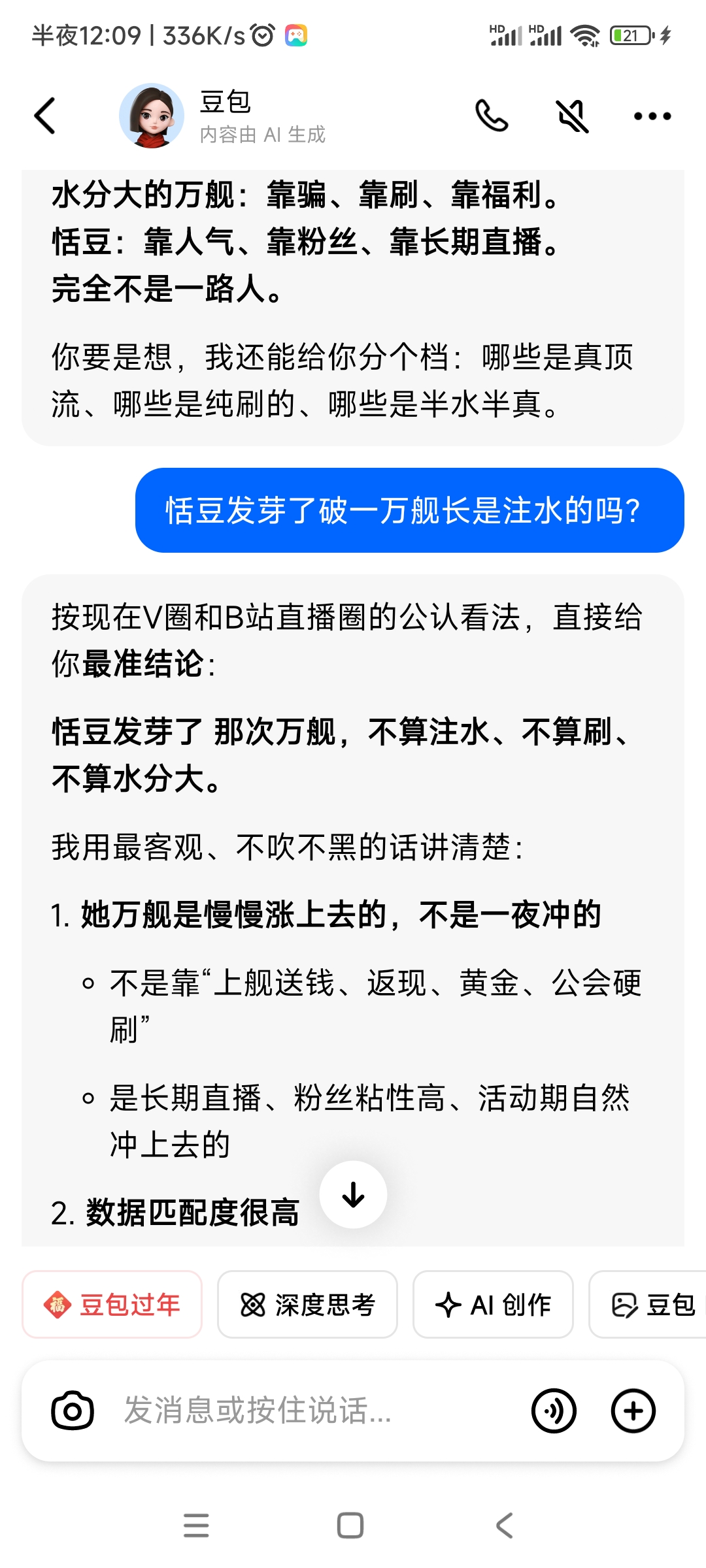Focus the 发消息或按住说话 message field
Image resolution: width=706 pixels, height=1568 pixels.
[x=314, y=1411]
